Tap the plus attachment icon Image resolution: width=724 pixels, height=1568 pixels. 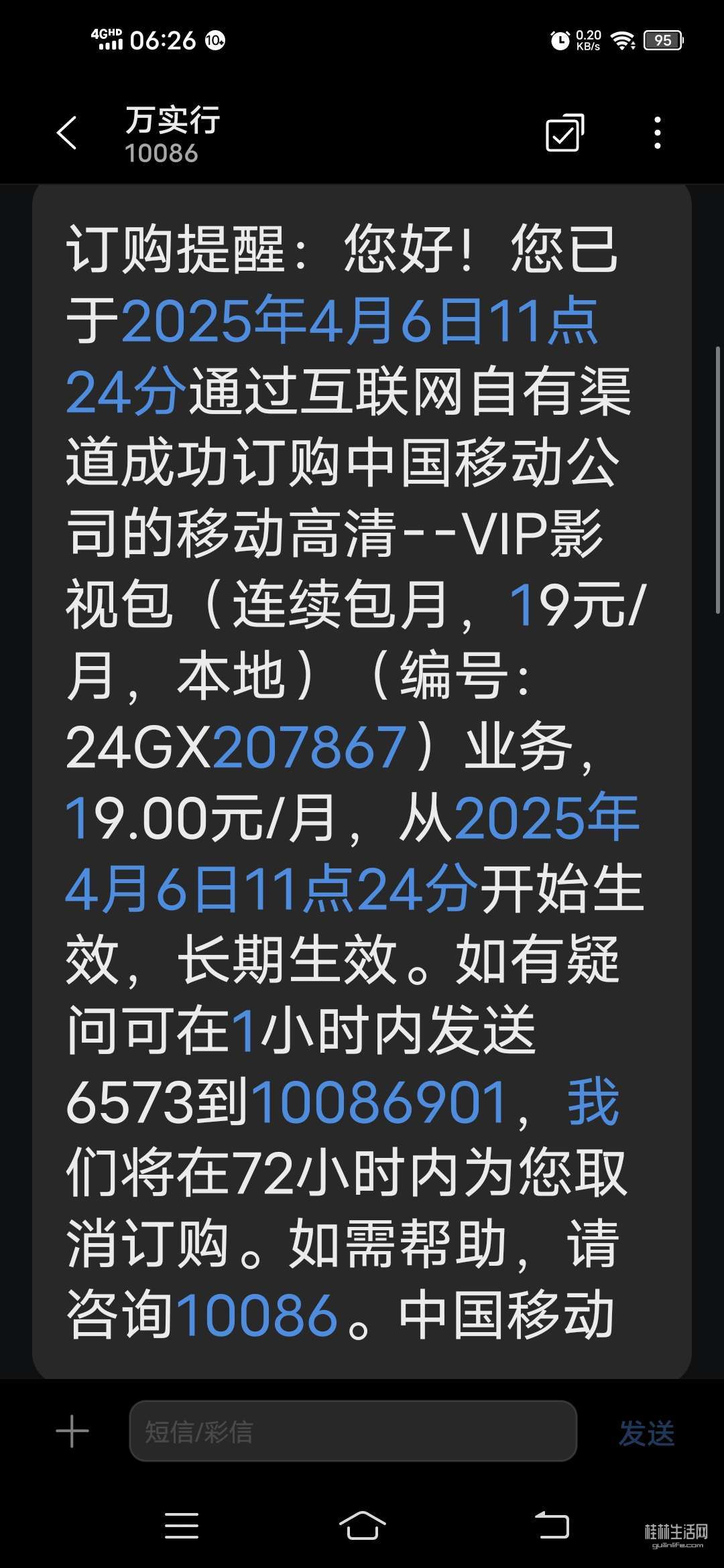point(72,1432)
